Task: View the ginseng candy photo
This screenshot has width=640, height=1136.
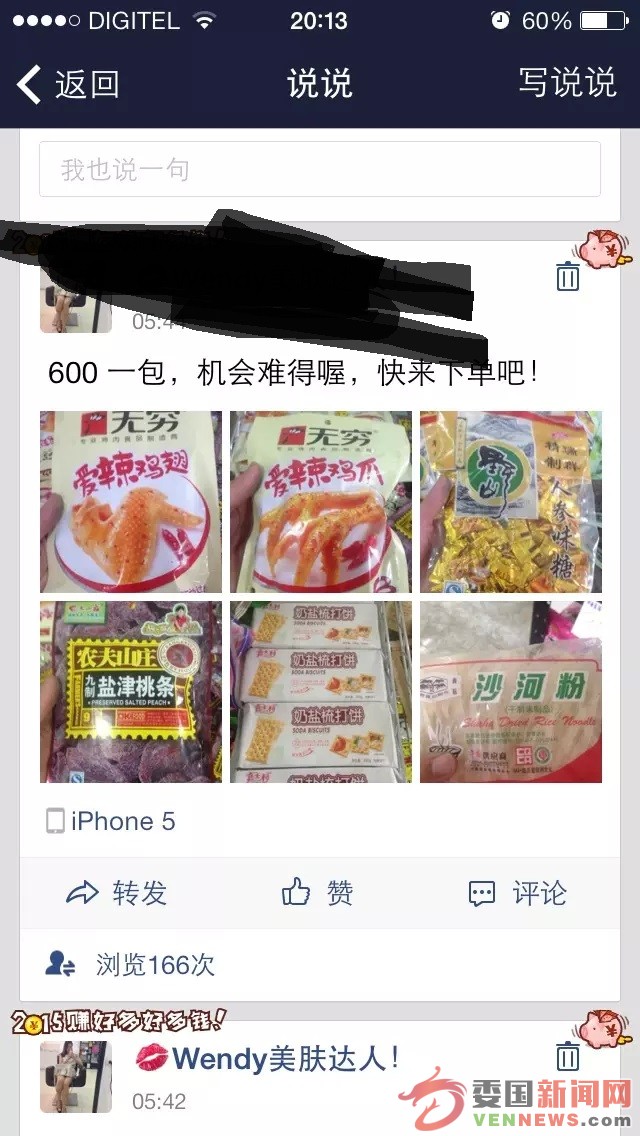Action: pos(510,502)
